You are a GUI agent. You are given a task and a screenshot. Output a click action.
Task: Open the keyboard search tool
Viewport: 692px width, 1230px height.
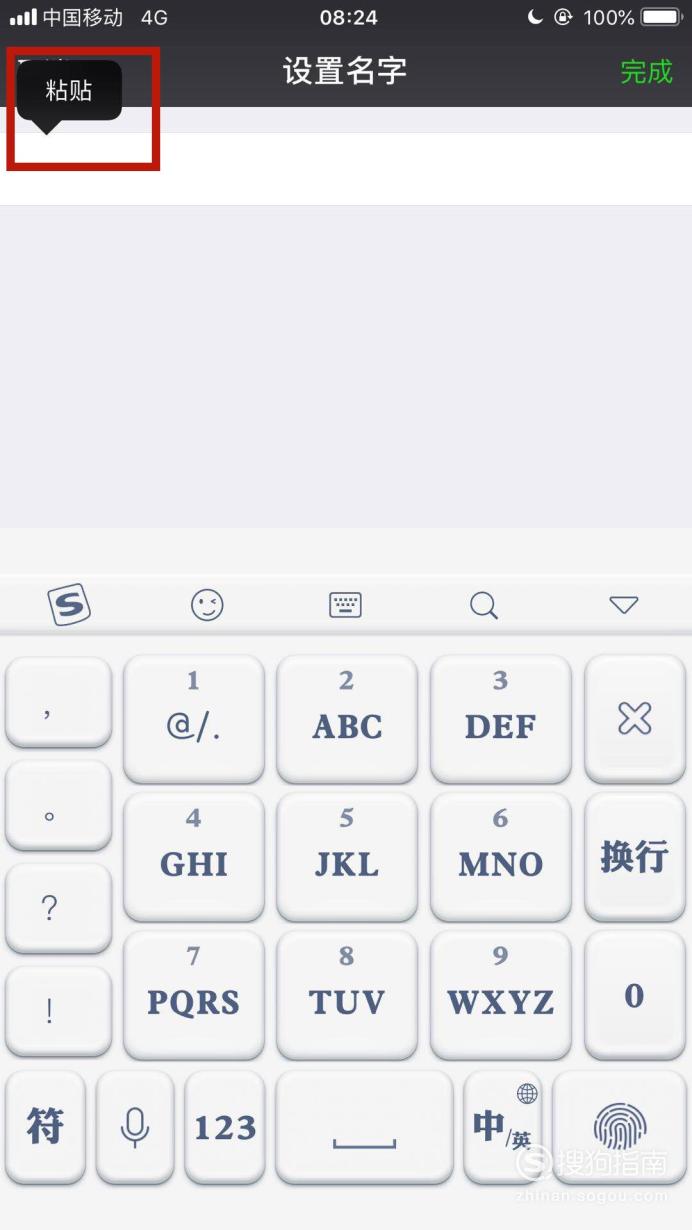pyautogui.click(x=484, y=605)
